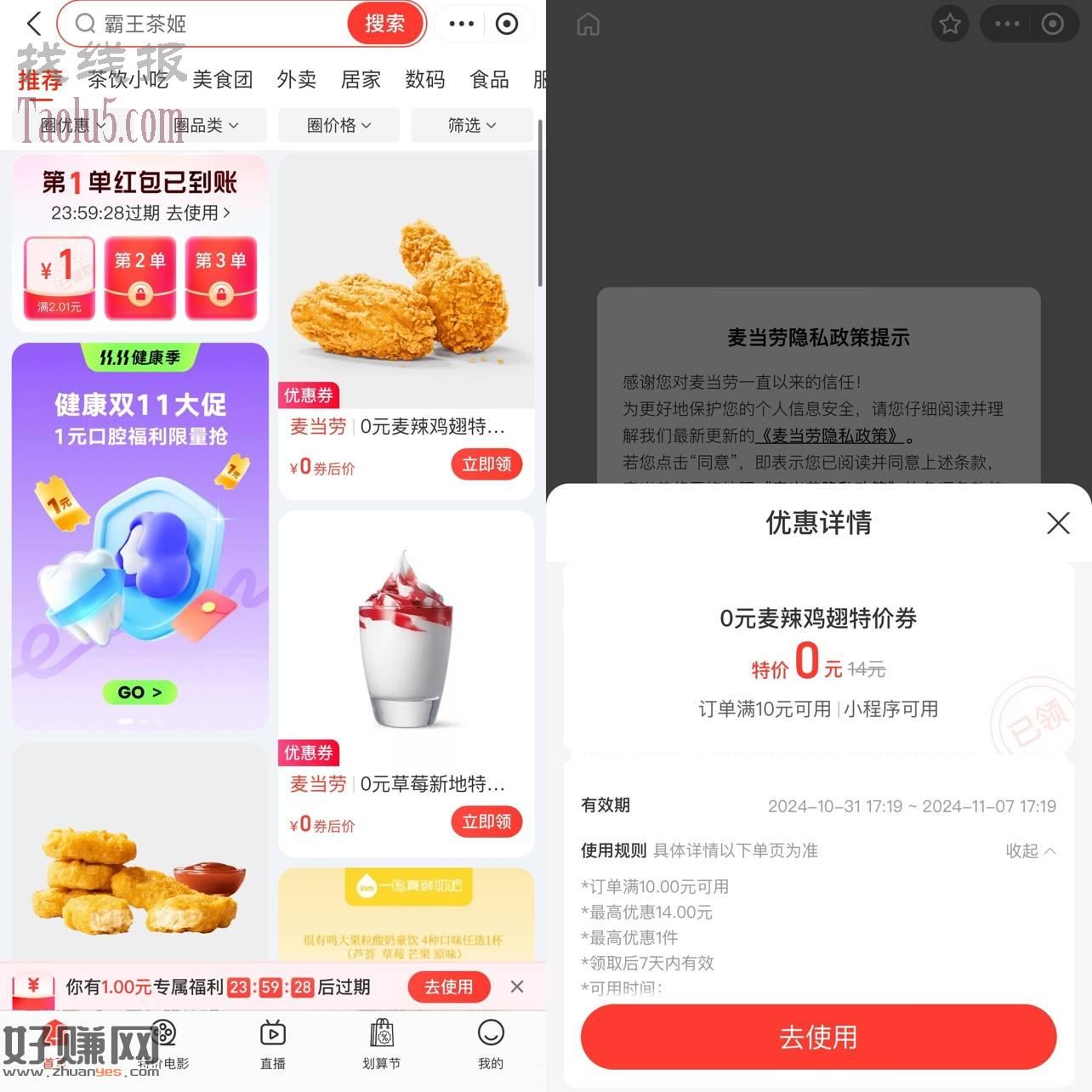Open the 我的 profile tab

point(491,1044)
